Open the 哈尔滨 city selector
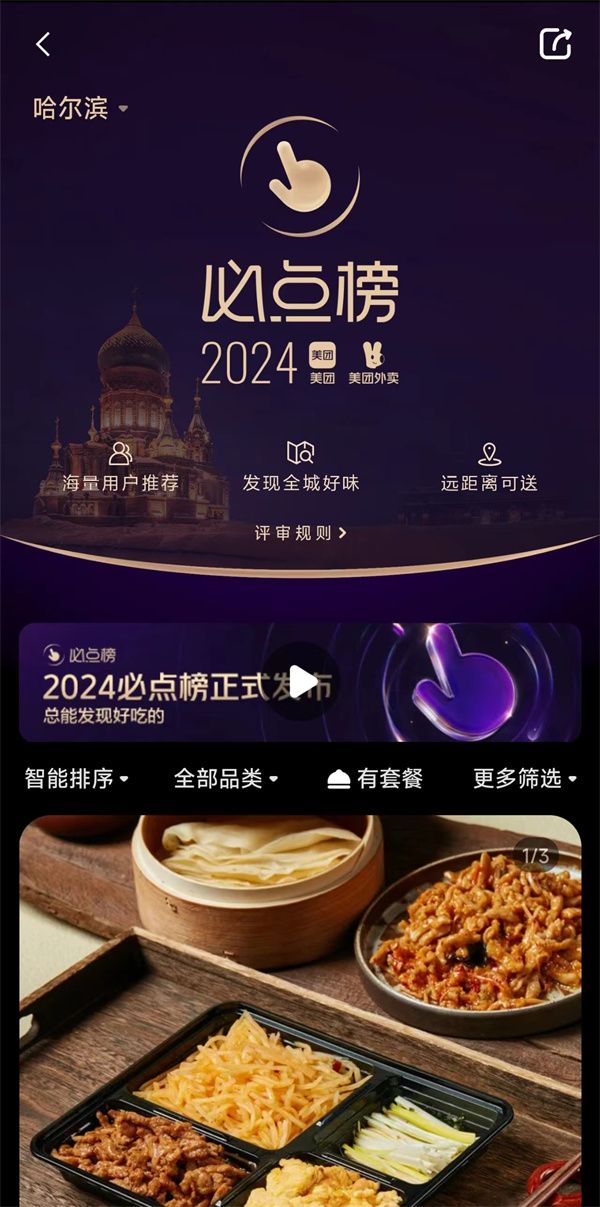The height and width of the screenshot is (1207, 600). pos(80,108)
